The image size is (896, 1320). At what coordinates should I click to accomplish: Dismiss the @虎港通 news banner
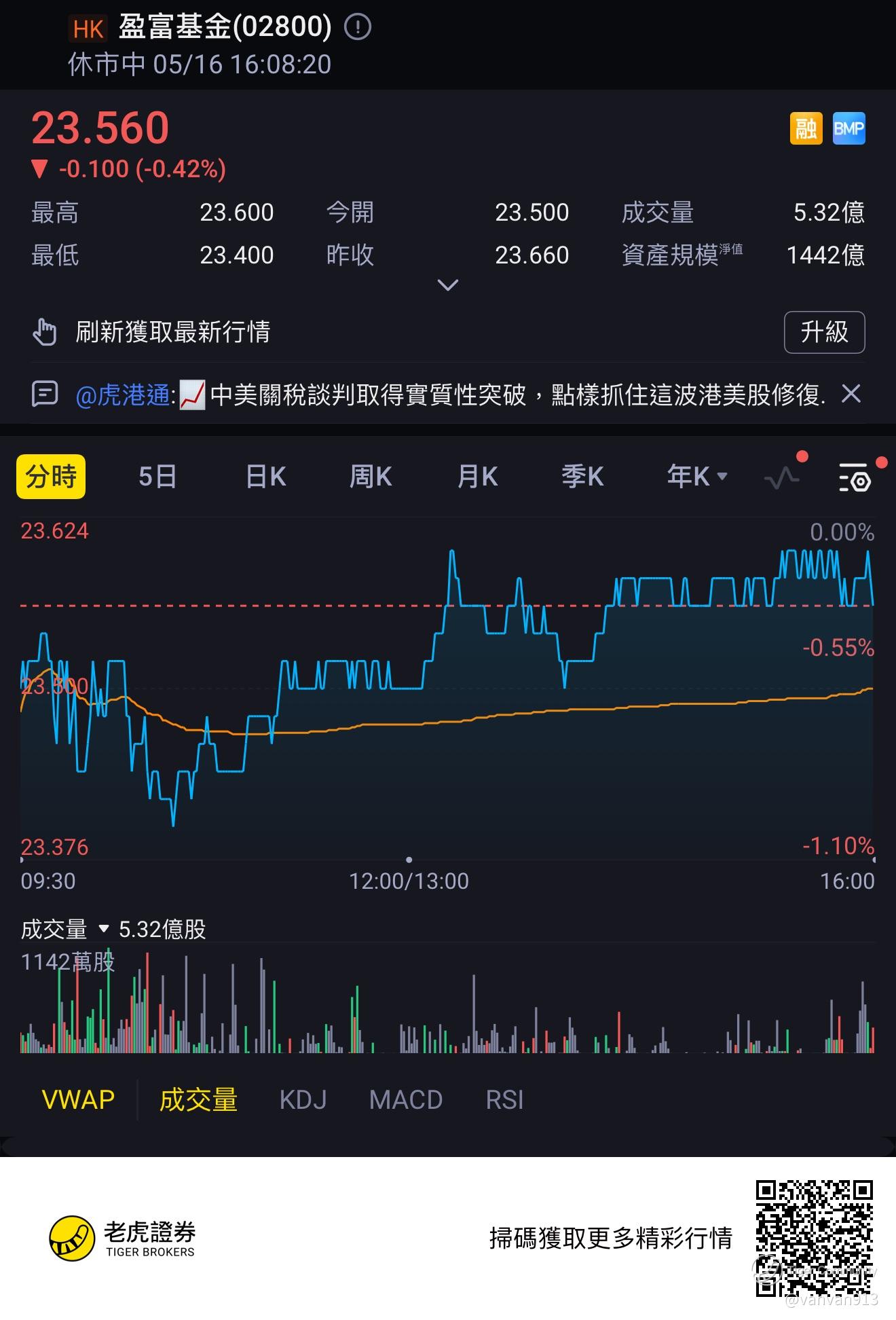(x=851, y=394)
